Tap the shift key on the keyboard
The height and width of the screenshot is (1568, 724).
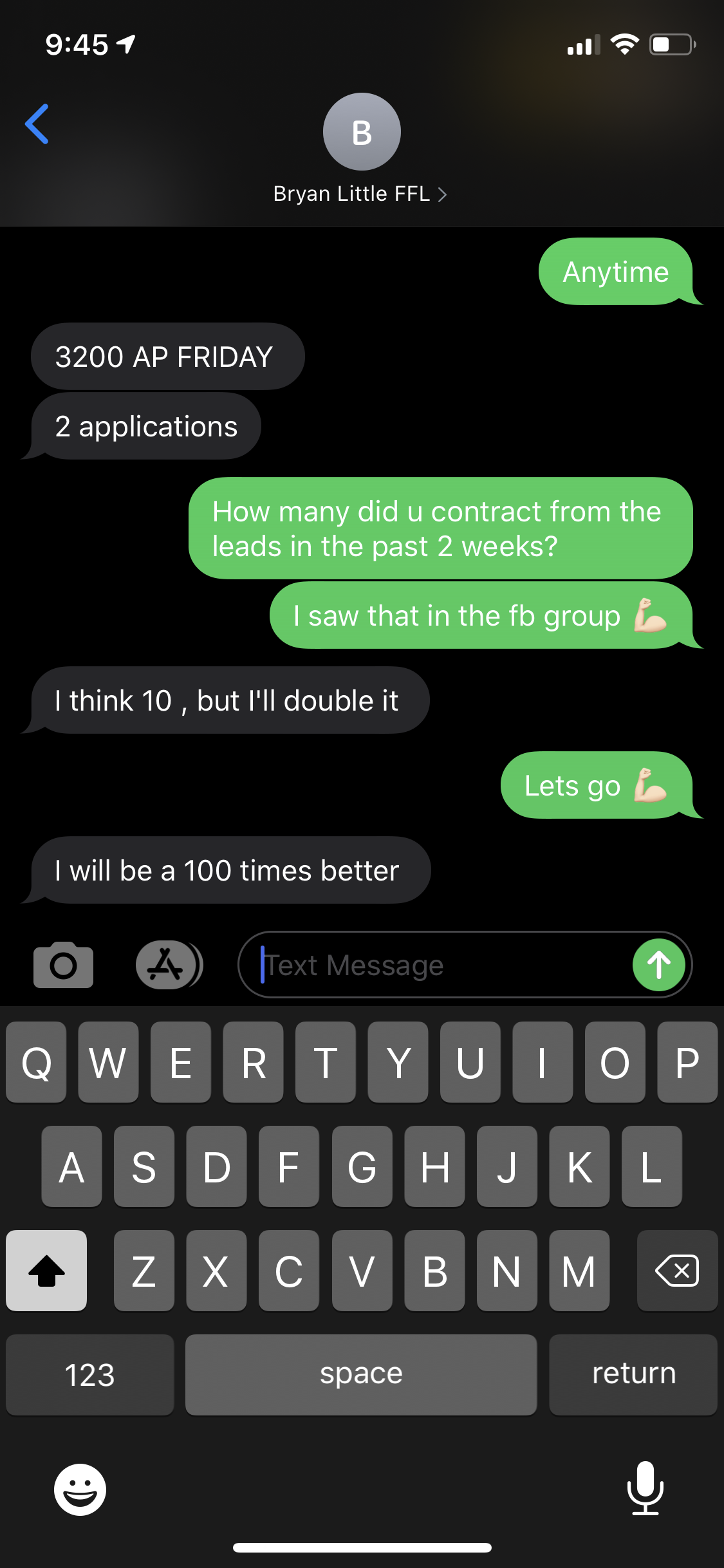46,1271
